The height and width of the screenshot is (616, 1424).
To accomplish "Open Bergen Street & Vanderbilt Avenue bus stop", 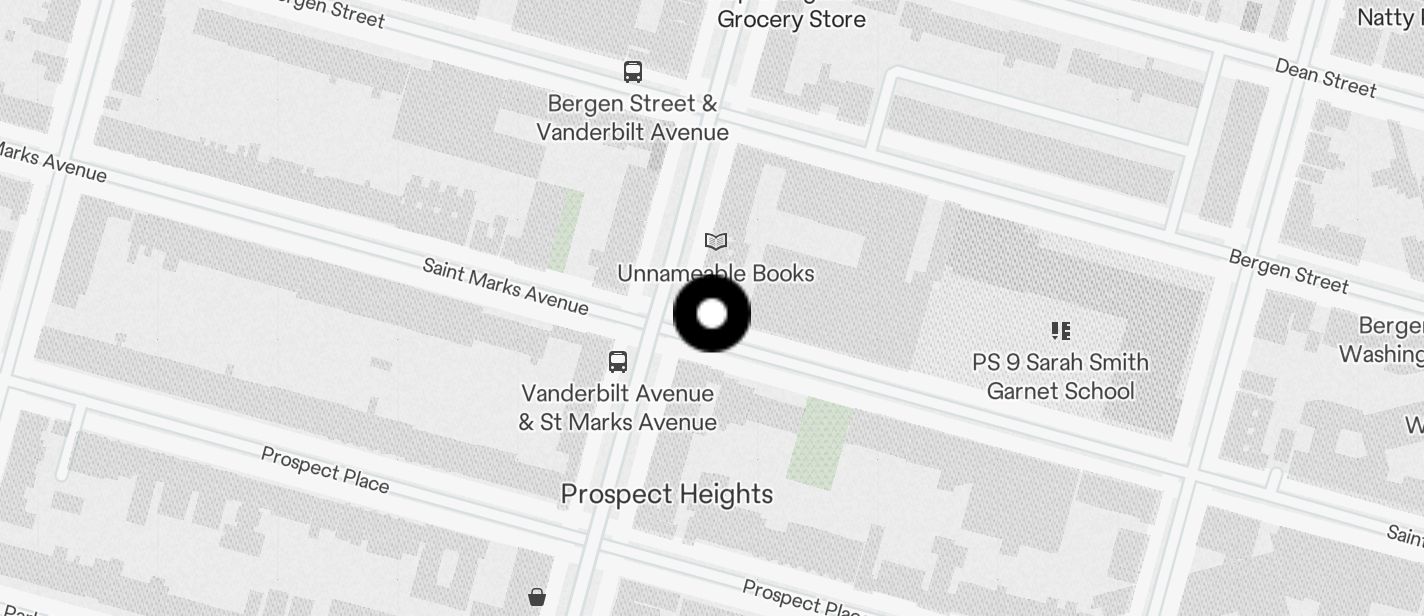I will point(632,72).
